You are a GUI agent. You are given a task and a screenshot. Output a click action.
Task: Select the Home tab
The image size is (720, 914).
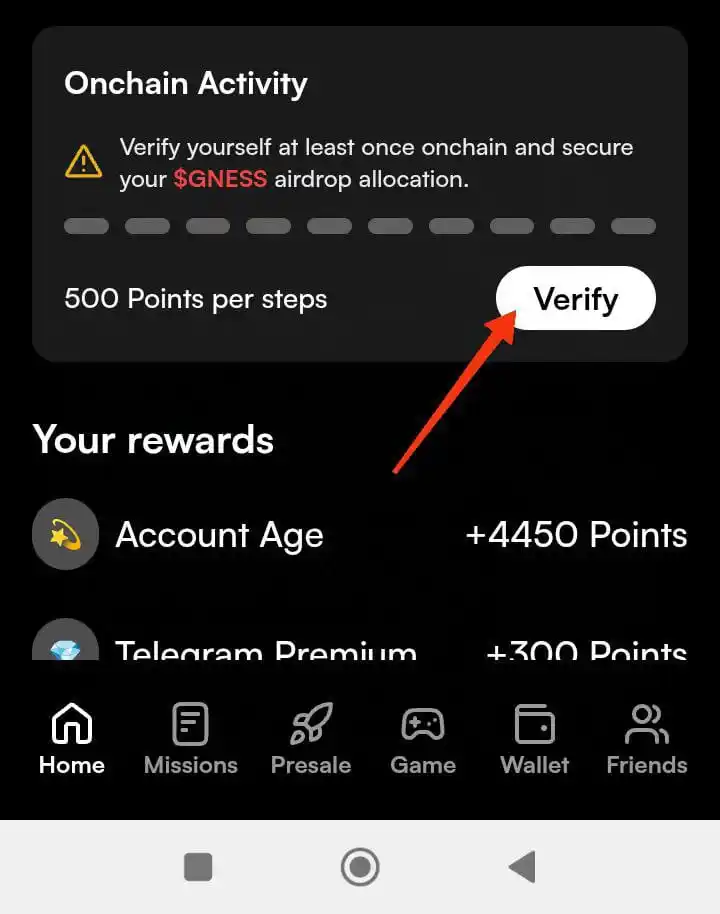pyautogui.click(x=71, y=740)
